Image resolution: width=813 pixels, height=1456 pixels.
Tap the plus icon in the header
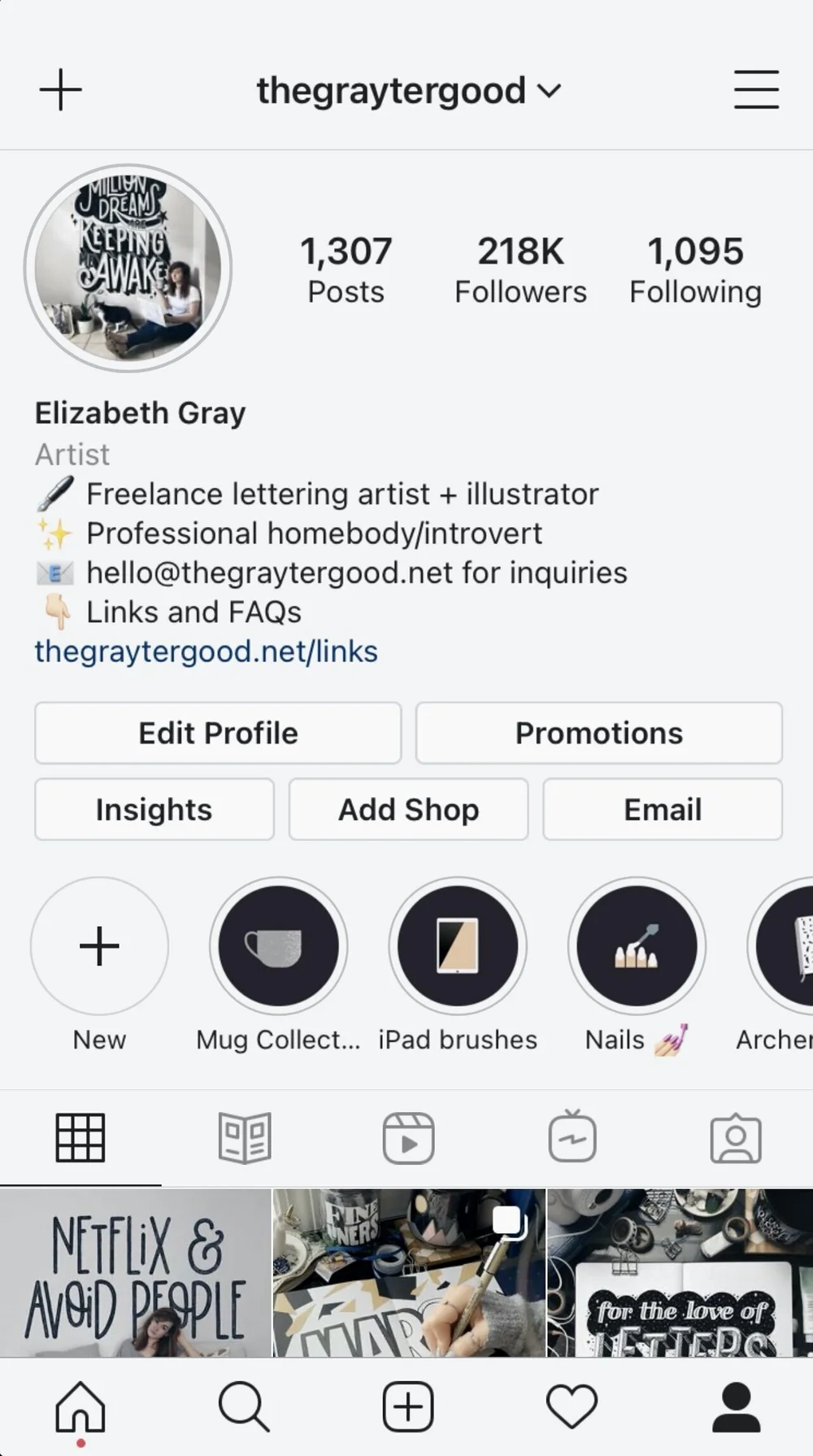tap(61, 89)
